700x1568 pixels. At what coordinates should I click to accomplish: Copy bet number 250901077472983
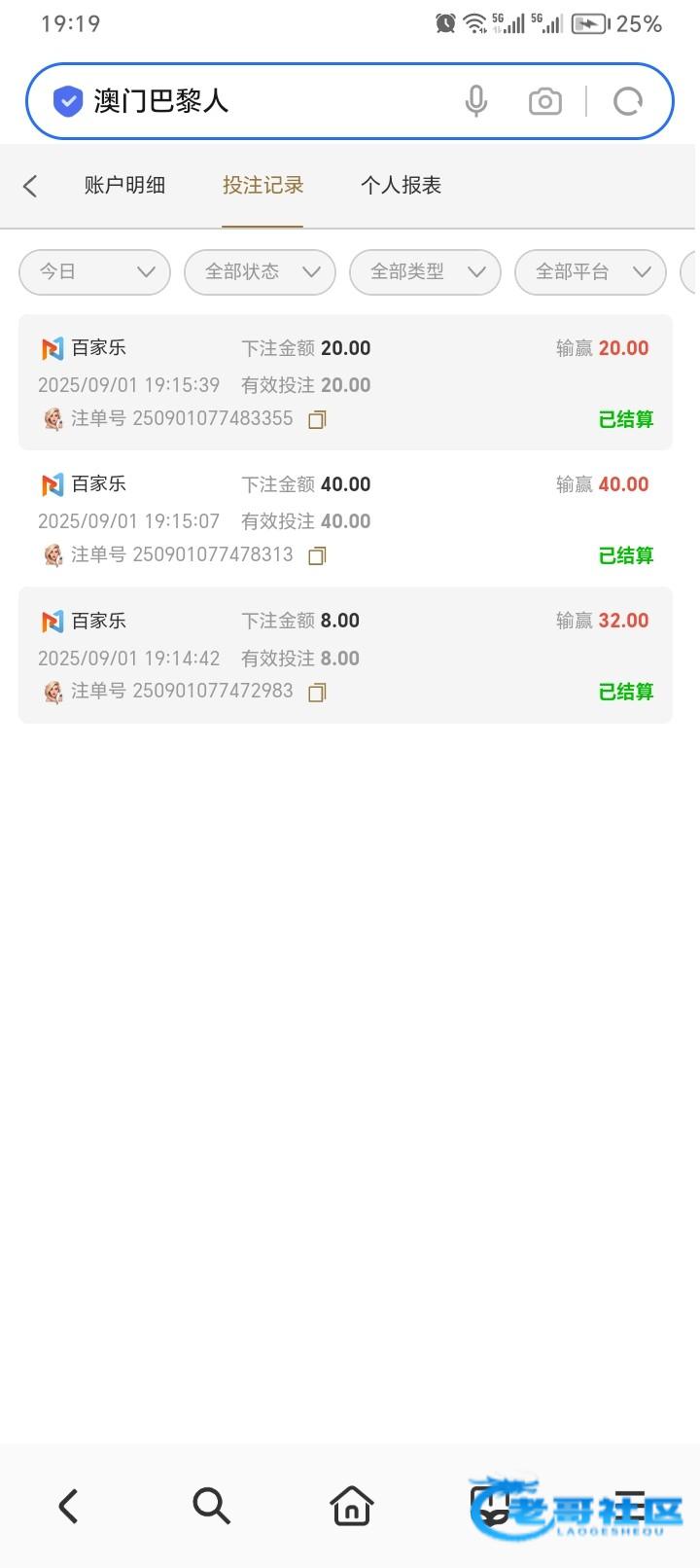[317, 693]
